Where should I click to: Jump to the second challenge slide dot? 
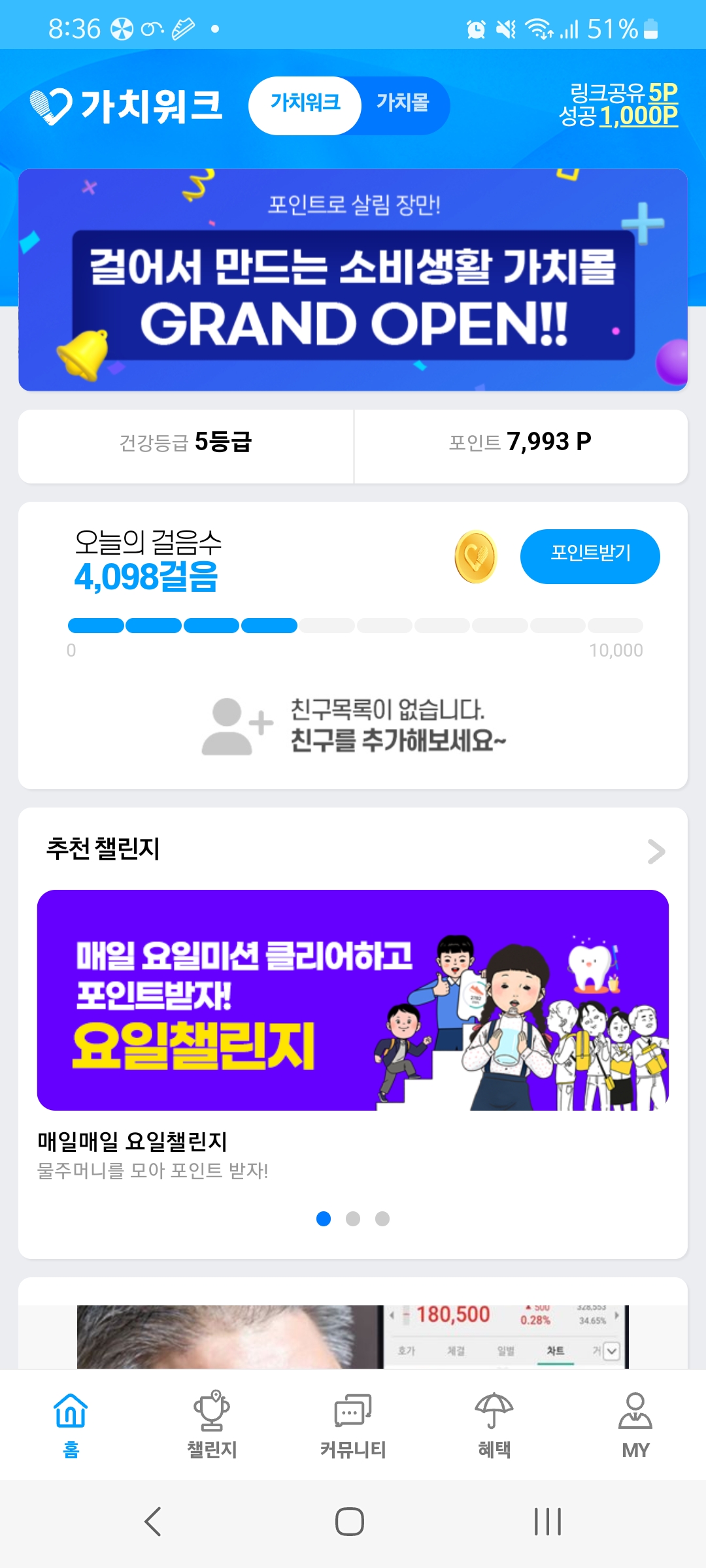[353, 1218]
